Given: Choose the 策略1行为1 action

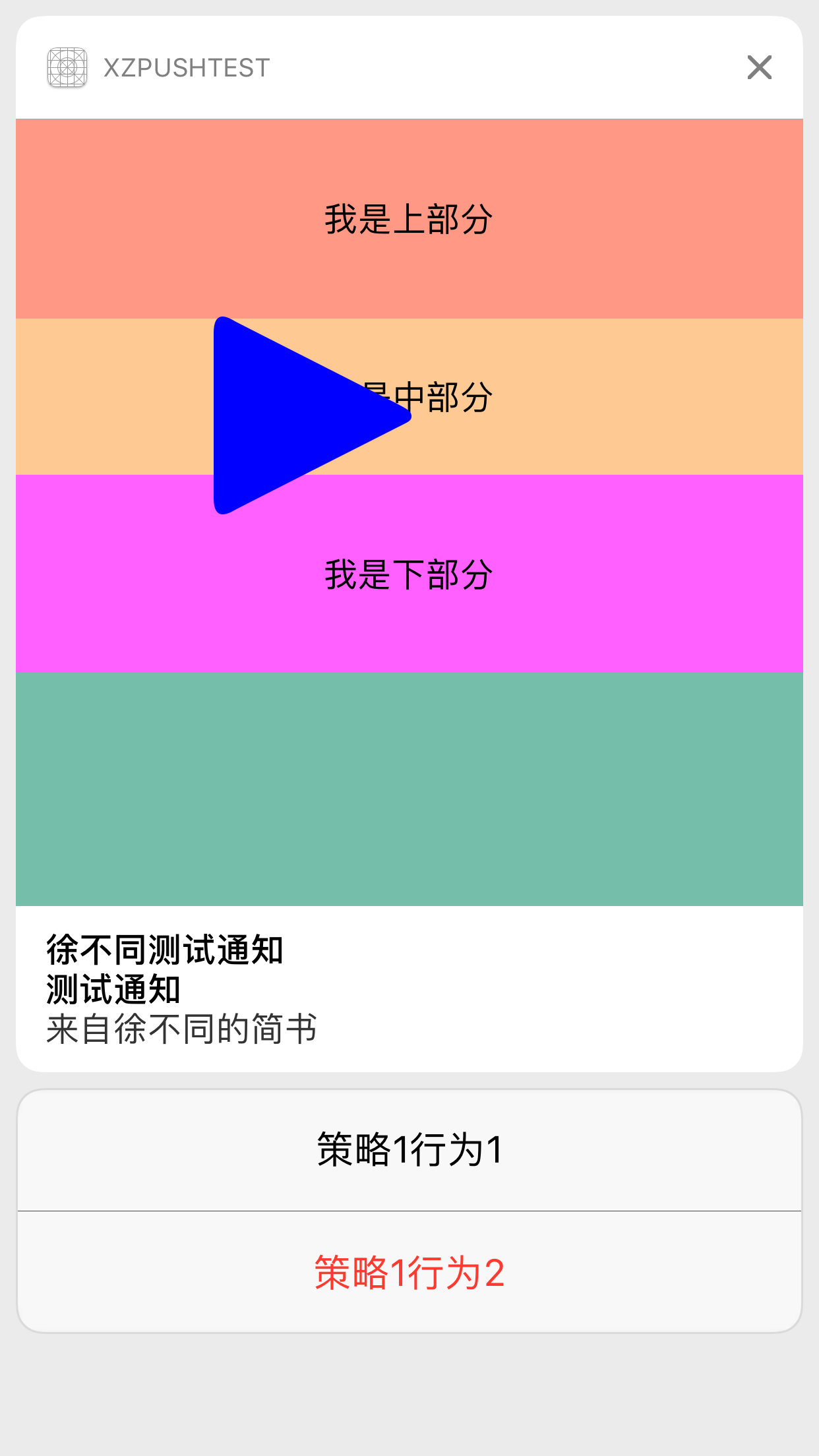Looking at the screenshot, I should pos(409,1150).
